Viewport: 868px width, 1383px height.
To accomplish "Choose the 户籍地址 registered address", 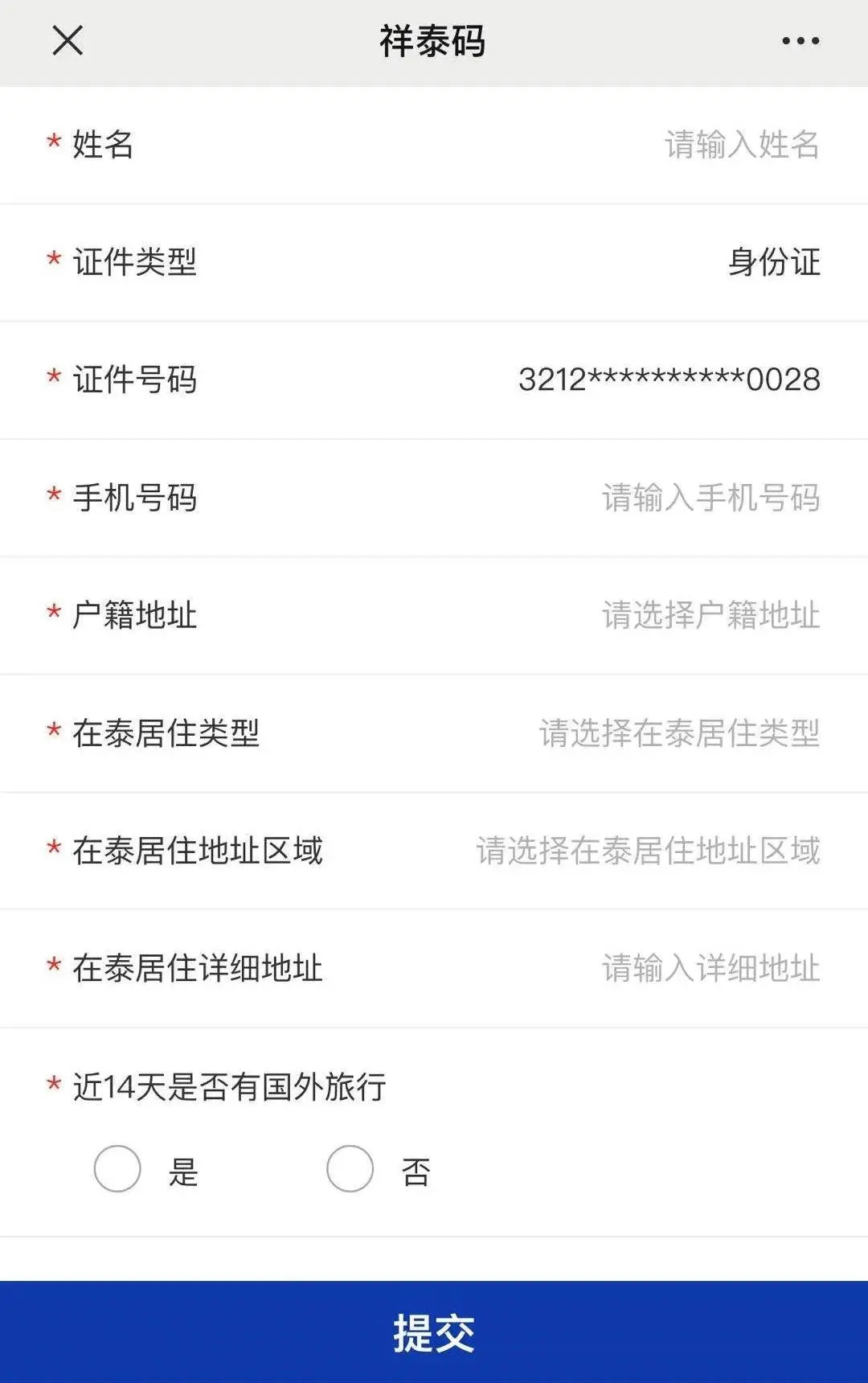I will click(710, 615).
